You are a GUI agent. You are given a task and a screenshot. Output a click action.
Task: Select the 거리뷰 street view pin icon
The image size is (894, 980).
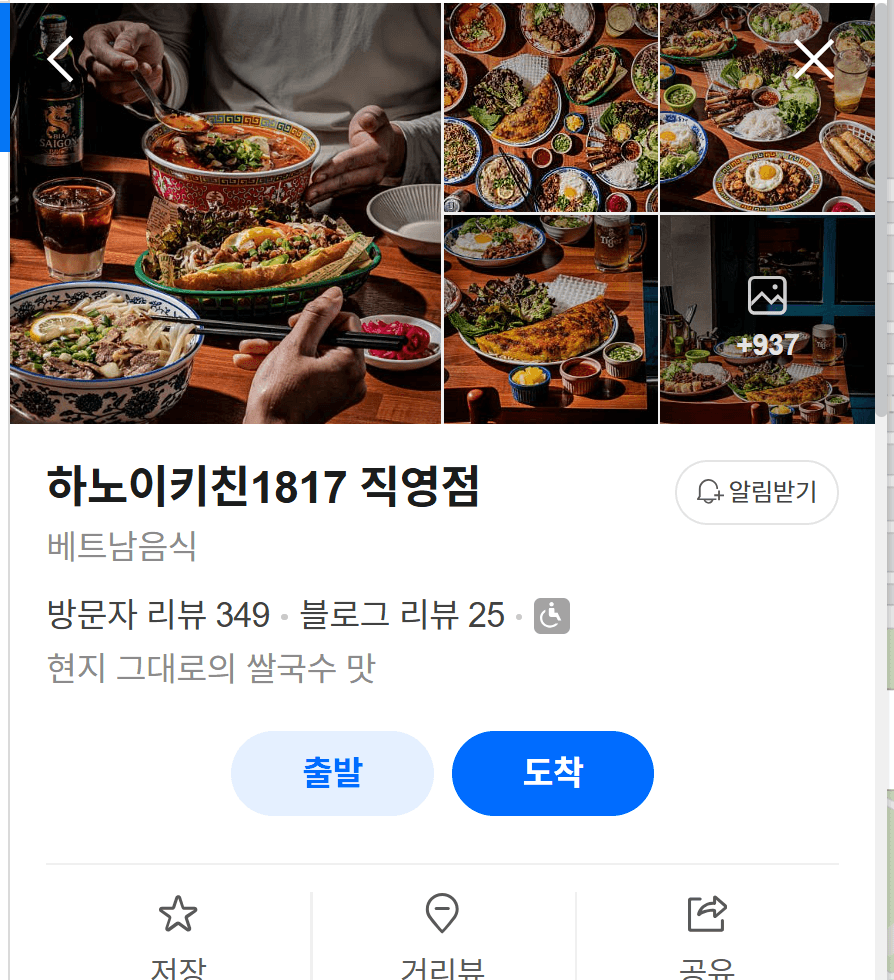click(x=441, y=912)
